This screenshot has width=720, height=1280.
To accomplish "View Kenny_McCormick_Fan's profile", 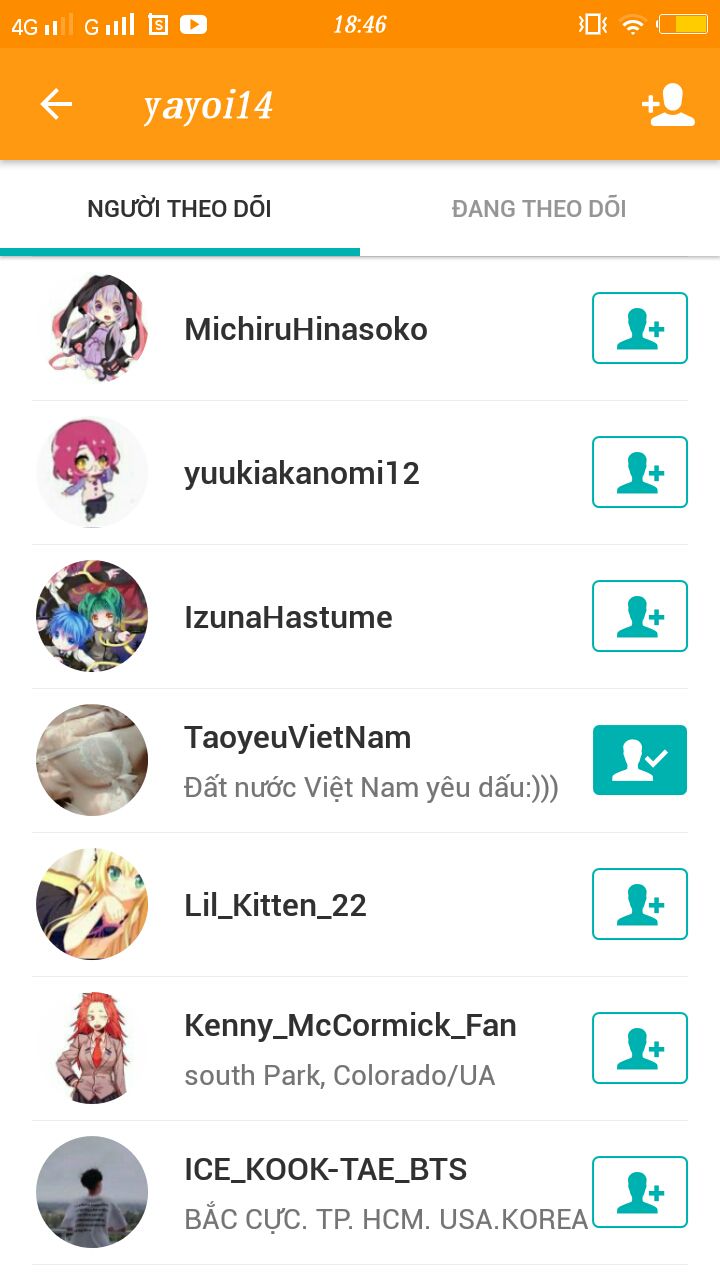I will [x=350, y=1026].
